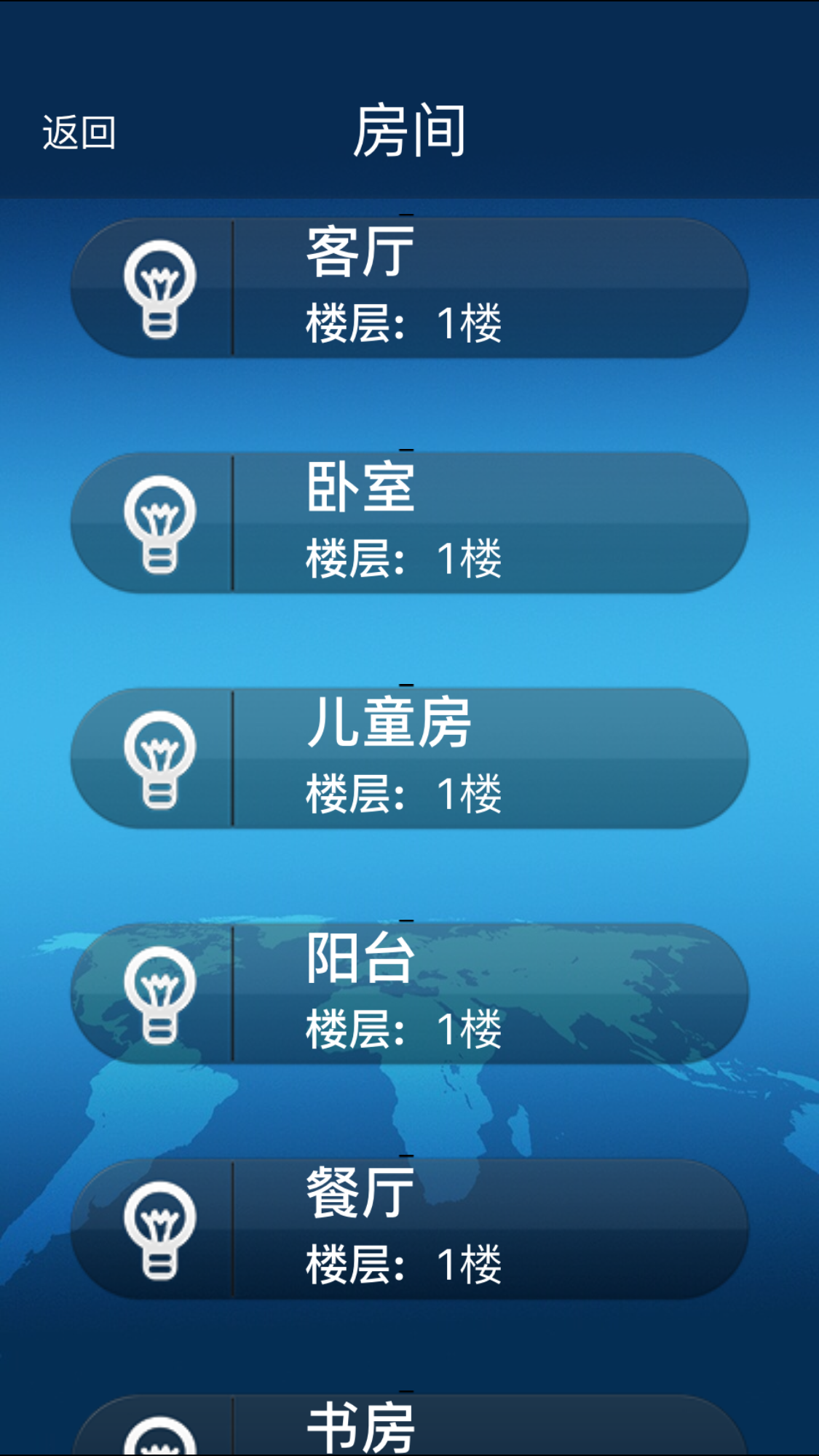Select the 餐厅 room

coord(409,1229)
